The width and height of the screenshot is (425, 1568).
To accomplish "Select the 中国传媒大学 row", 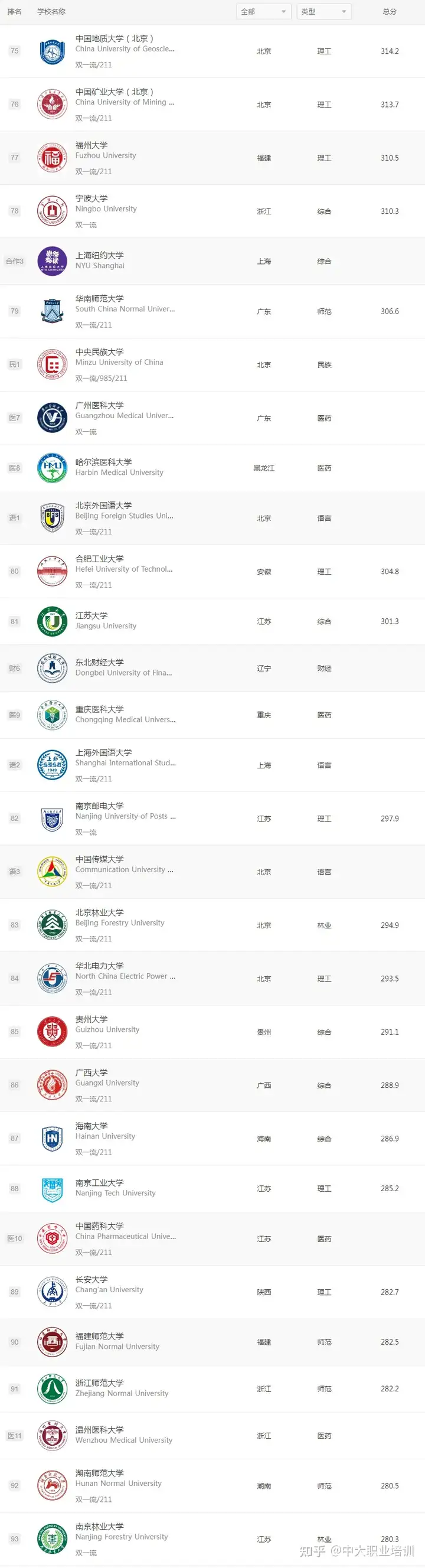I will pyautogui.click(x=212, y=872).
